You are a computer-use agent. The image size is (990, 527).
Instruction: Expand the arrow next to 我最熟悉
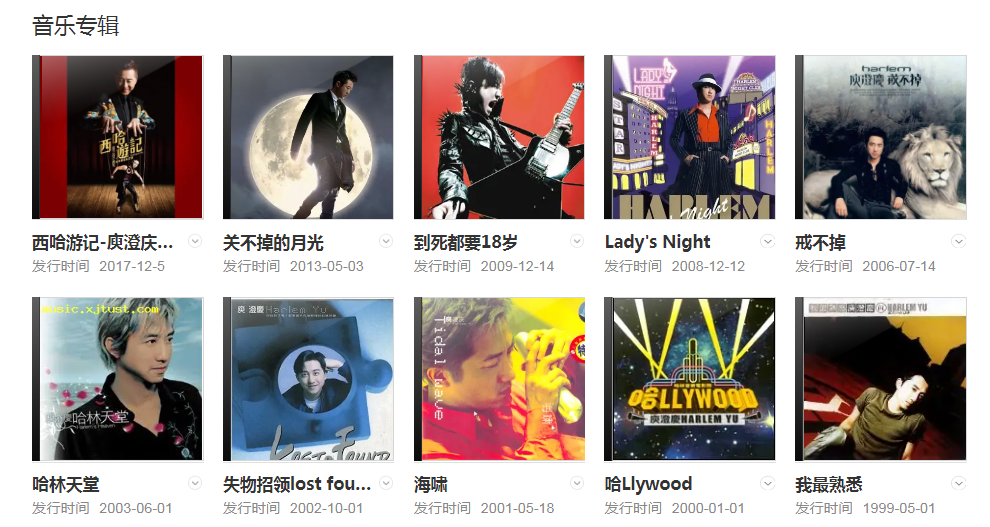pyautogui.click(x=959, y=483)
